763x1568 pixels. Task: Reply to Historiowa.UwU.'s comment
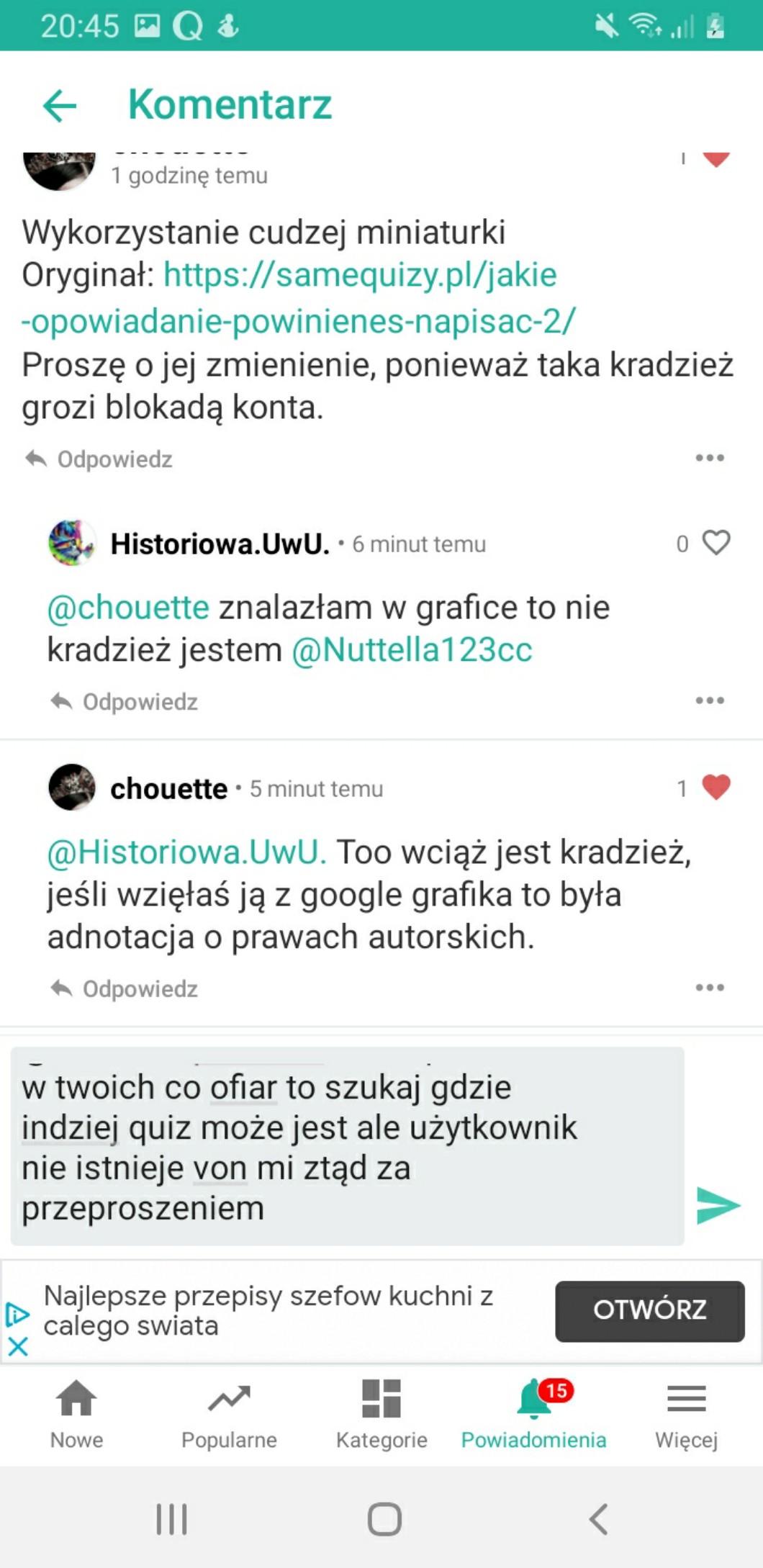(x=125, y=701)
